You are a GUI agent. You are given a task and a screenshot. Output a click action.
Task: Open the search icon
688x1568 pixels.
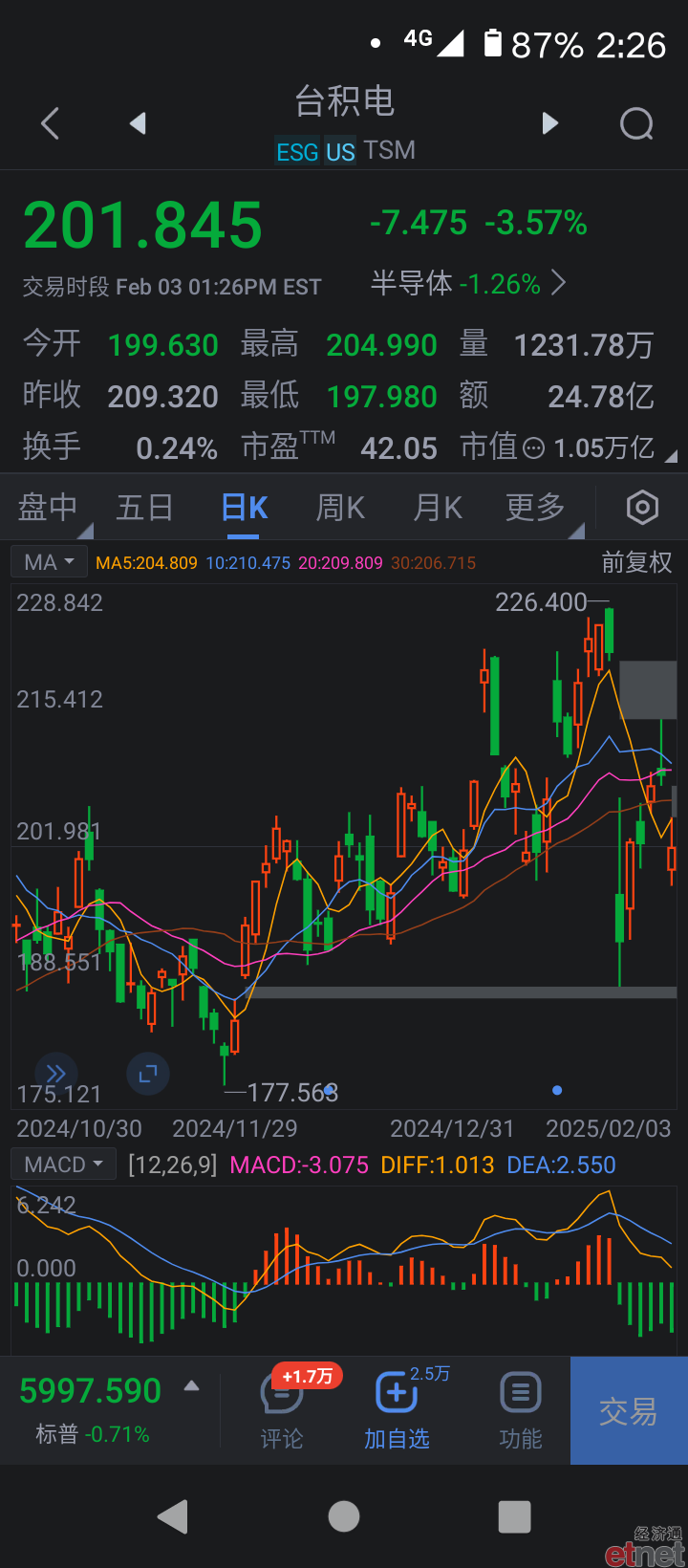click(x=636, y=123)
